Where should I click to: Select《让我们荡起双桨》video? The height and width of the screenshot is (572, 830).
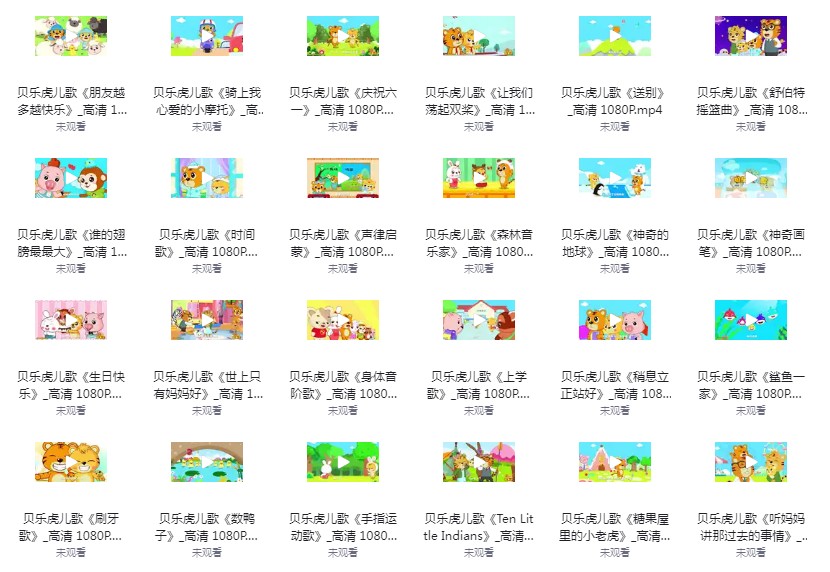[479, 36]
